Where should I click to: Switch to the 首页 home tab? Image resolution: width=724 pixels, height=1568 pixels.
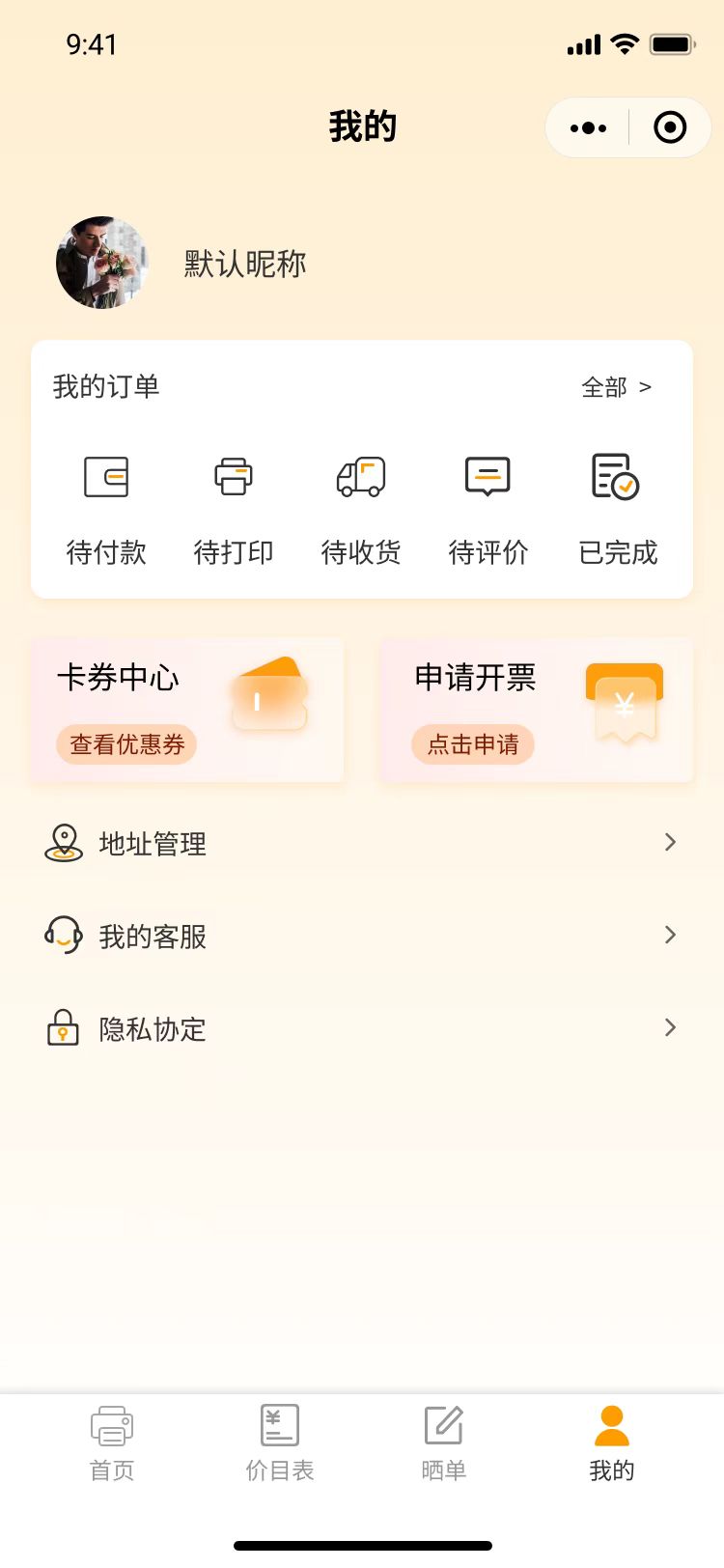112,1442
